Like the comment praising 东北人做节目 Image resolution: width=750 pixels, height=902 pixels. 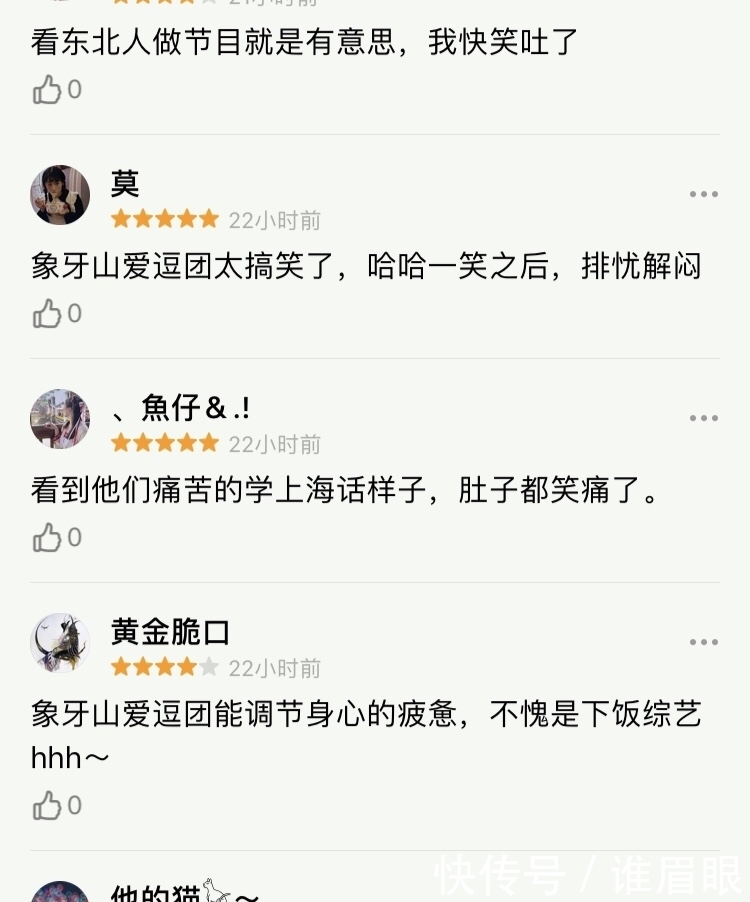click(x=47, y=89)
